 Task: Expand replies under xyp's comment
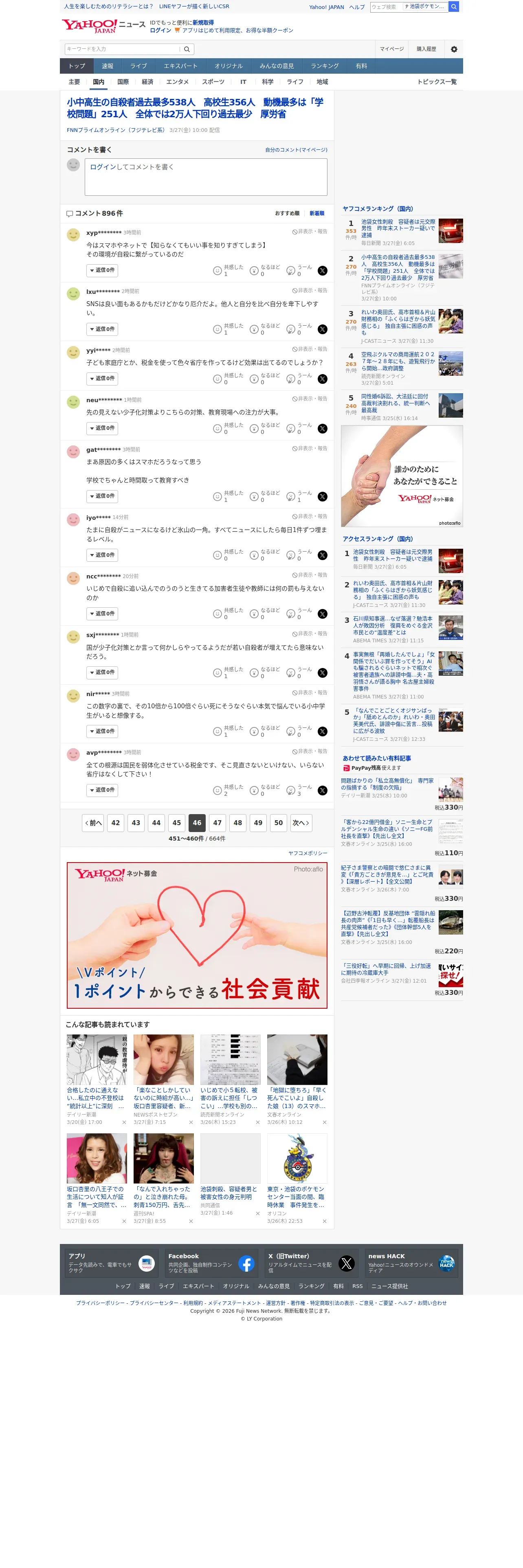[102, 270]
